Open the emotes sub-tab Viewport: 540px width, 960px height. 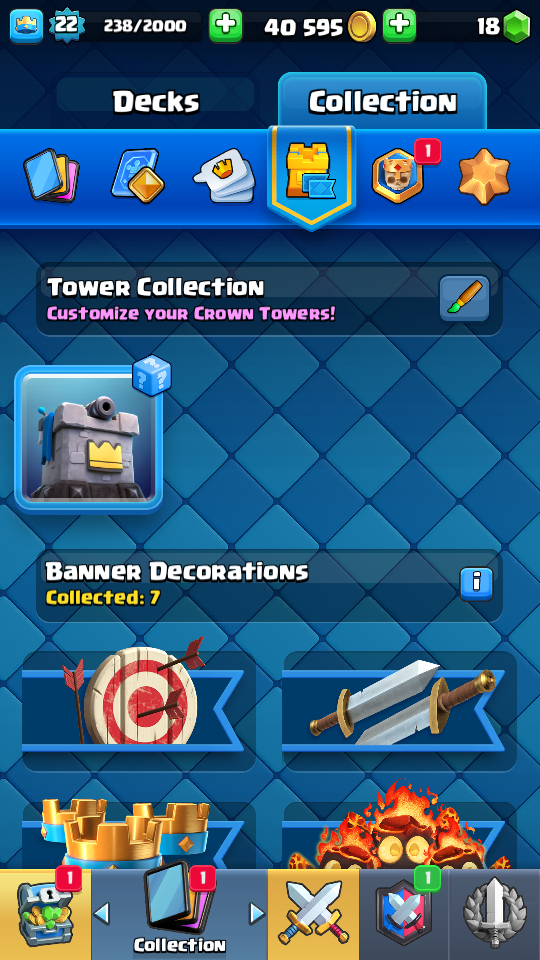point(224,176)
